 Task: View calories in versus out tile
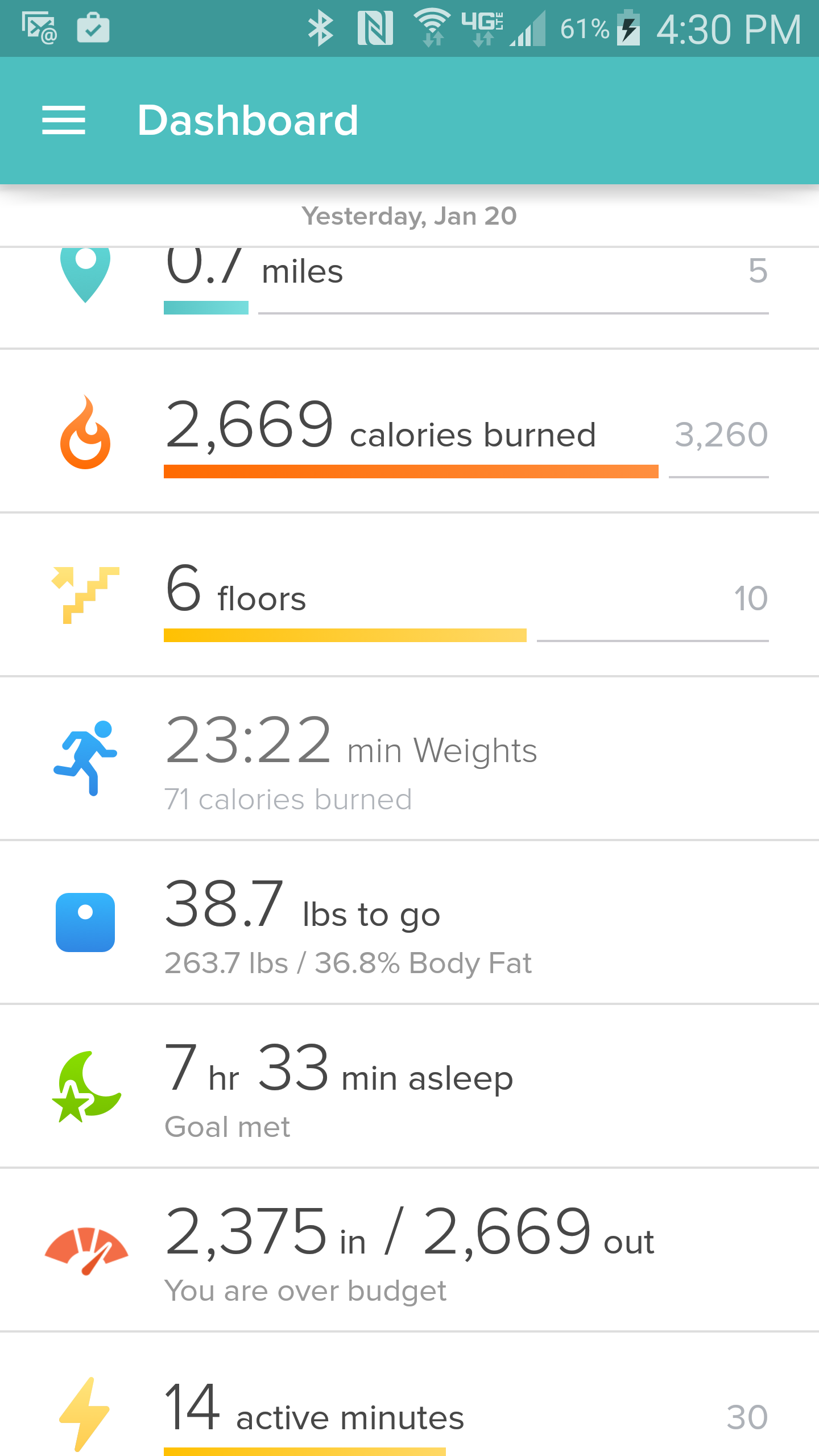[409, 1250]
